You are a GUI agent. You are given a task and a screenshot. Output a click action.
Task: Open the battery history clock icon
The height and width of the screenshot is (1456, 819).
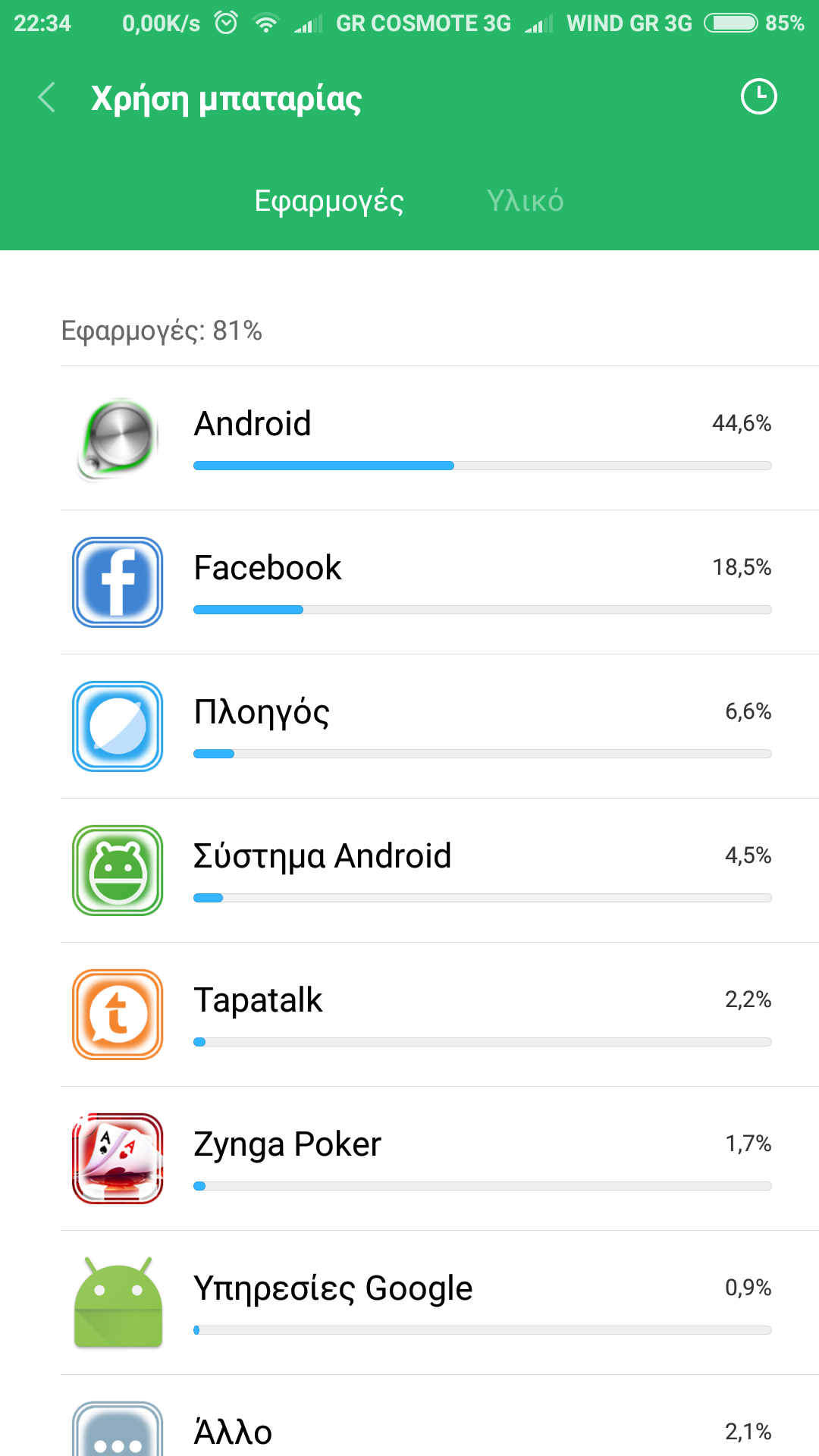point(758,97)
